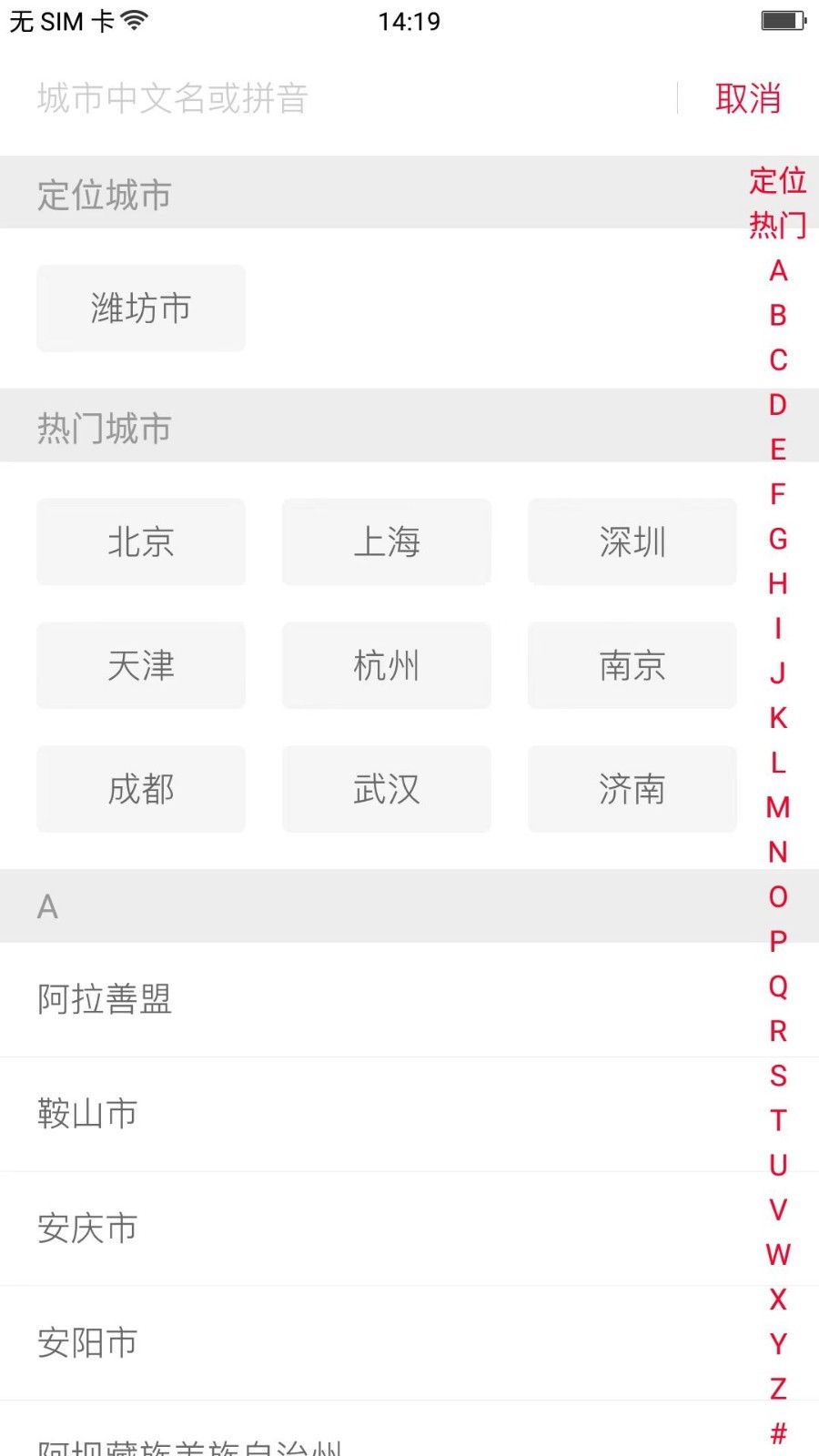819x1456 pixels.
Task: Select located city 潍坊市
Action: (x=141, y=308)
